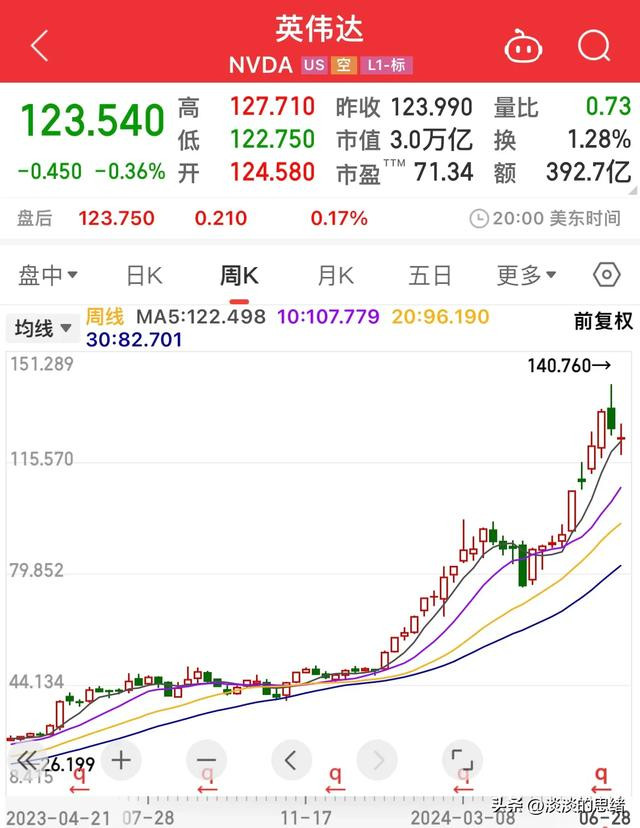Collapse chart controls with the double-arrow
This screenshot has height=828, width=640.
(x=28, y=760)
